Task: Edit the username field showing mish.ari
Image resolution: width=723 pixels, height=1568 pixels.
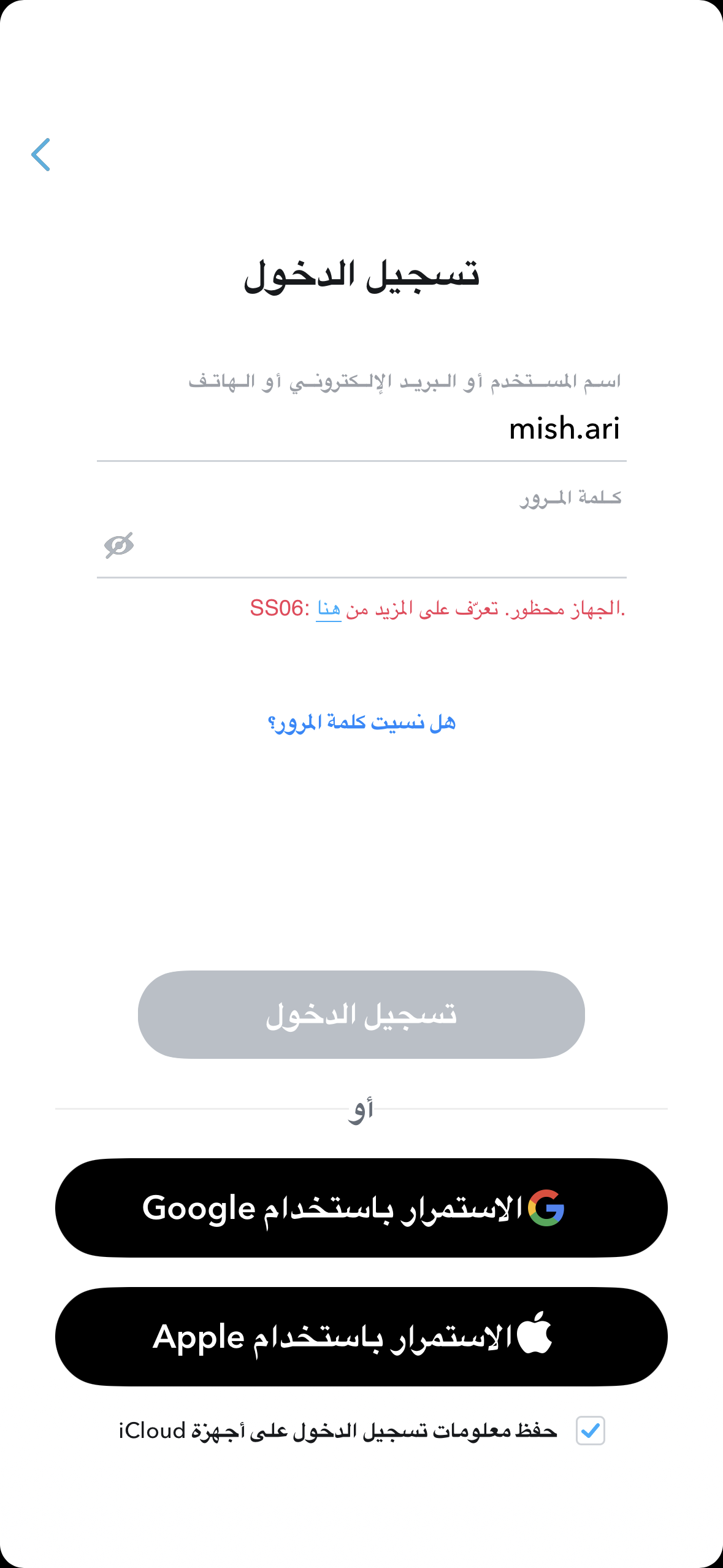Action: pos(362,428)
